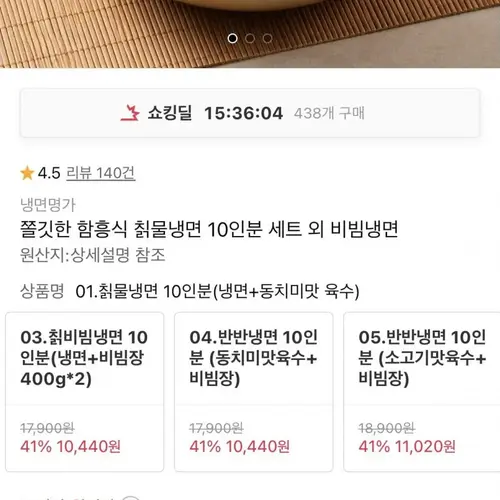The image size is (500, 500).
Task: Pick the 05.반반냉면 소고기맛육수 option card
Action: (422, 392)
